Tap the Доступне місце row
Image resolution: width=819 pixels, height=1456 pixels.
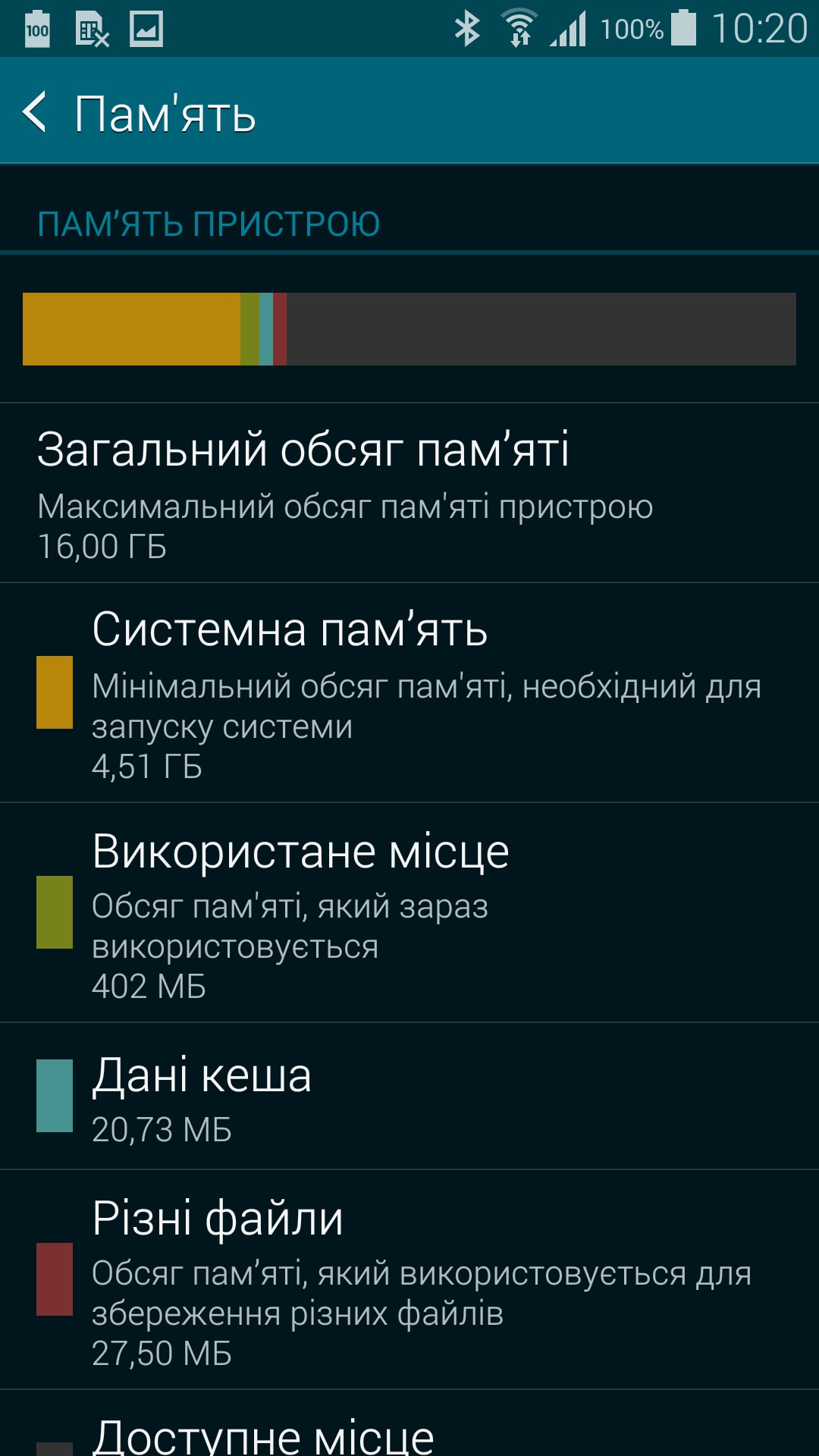409,1432
